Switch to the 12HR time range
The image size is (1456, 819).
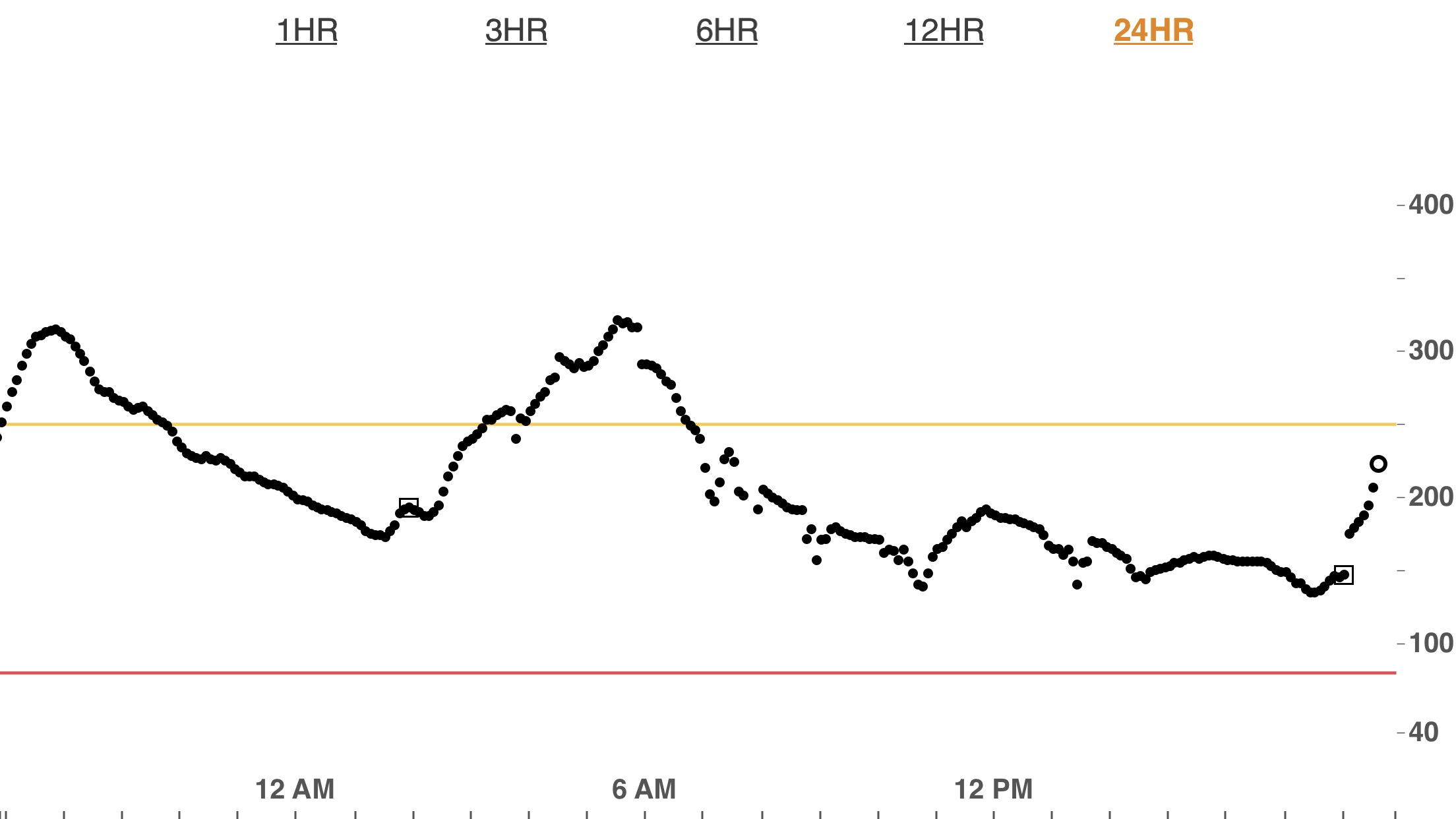coord(944,30)
